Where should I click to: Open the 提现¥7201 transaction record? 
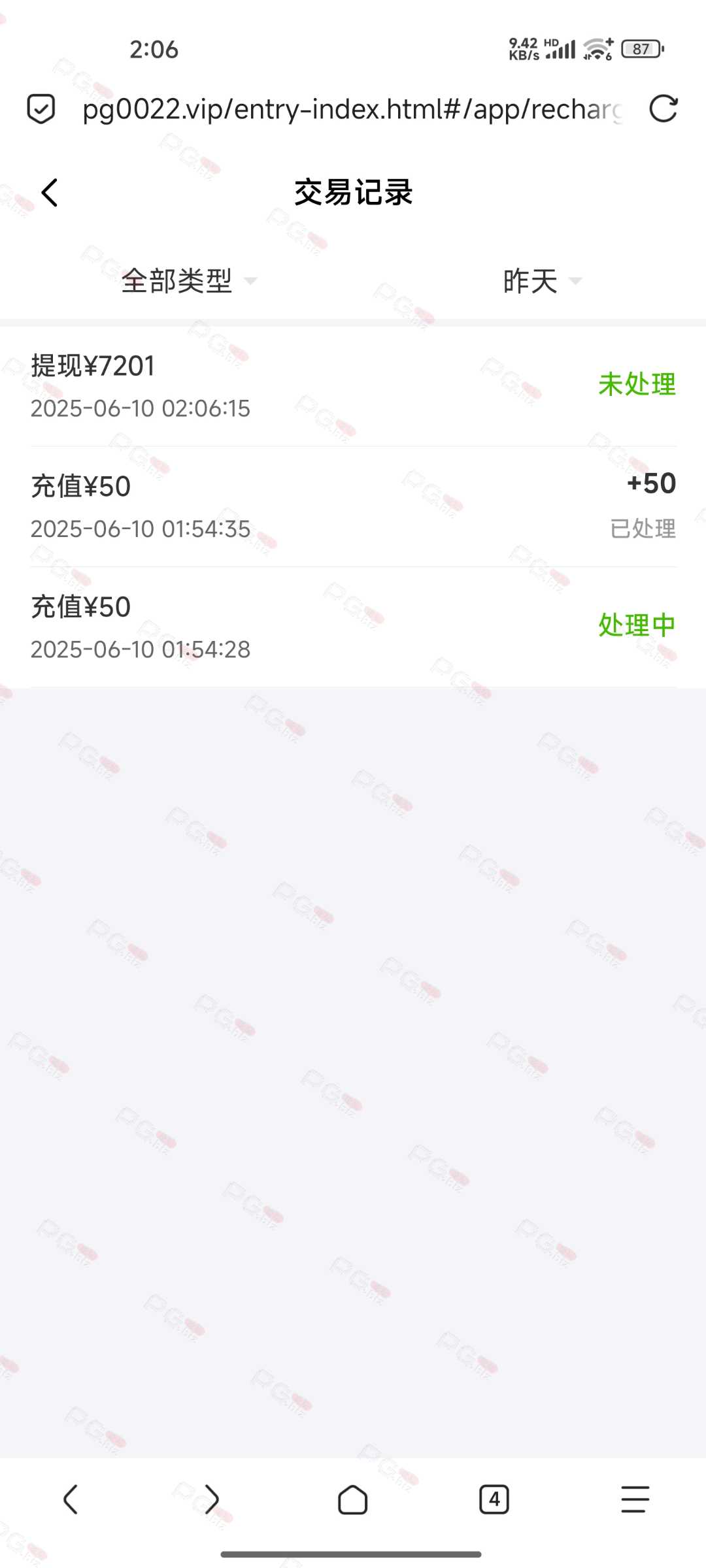(x=353, y=386)
